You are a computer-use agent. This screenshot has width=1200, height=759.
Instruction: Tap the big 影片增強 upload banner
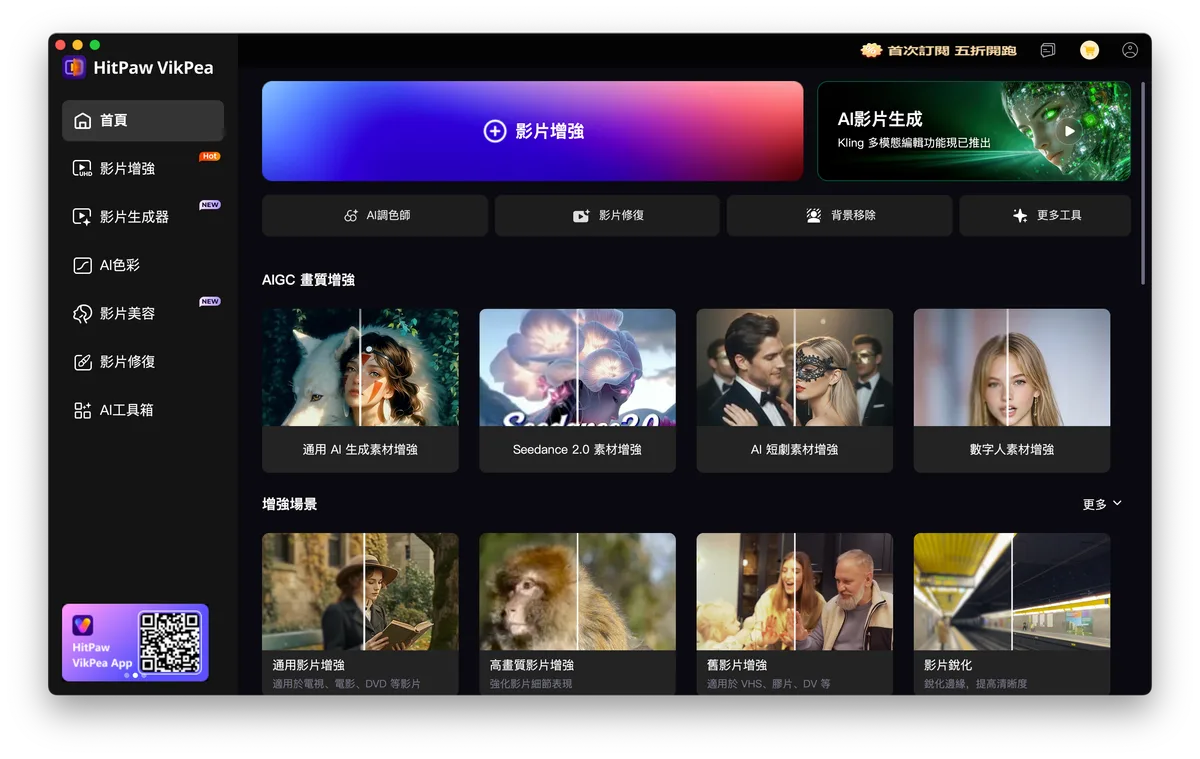(532, 131)
